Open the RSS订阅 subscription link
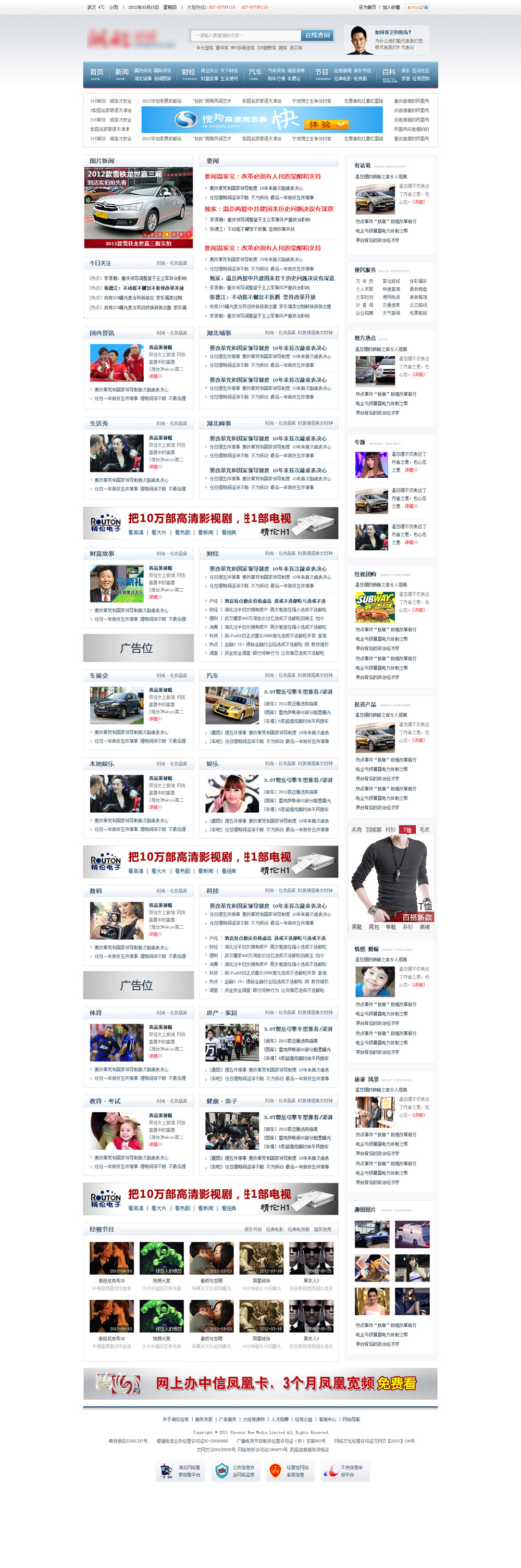 coord(417,7)
